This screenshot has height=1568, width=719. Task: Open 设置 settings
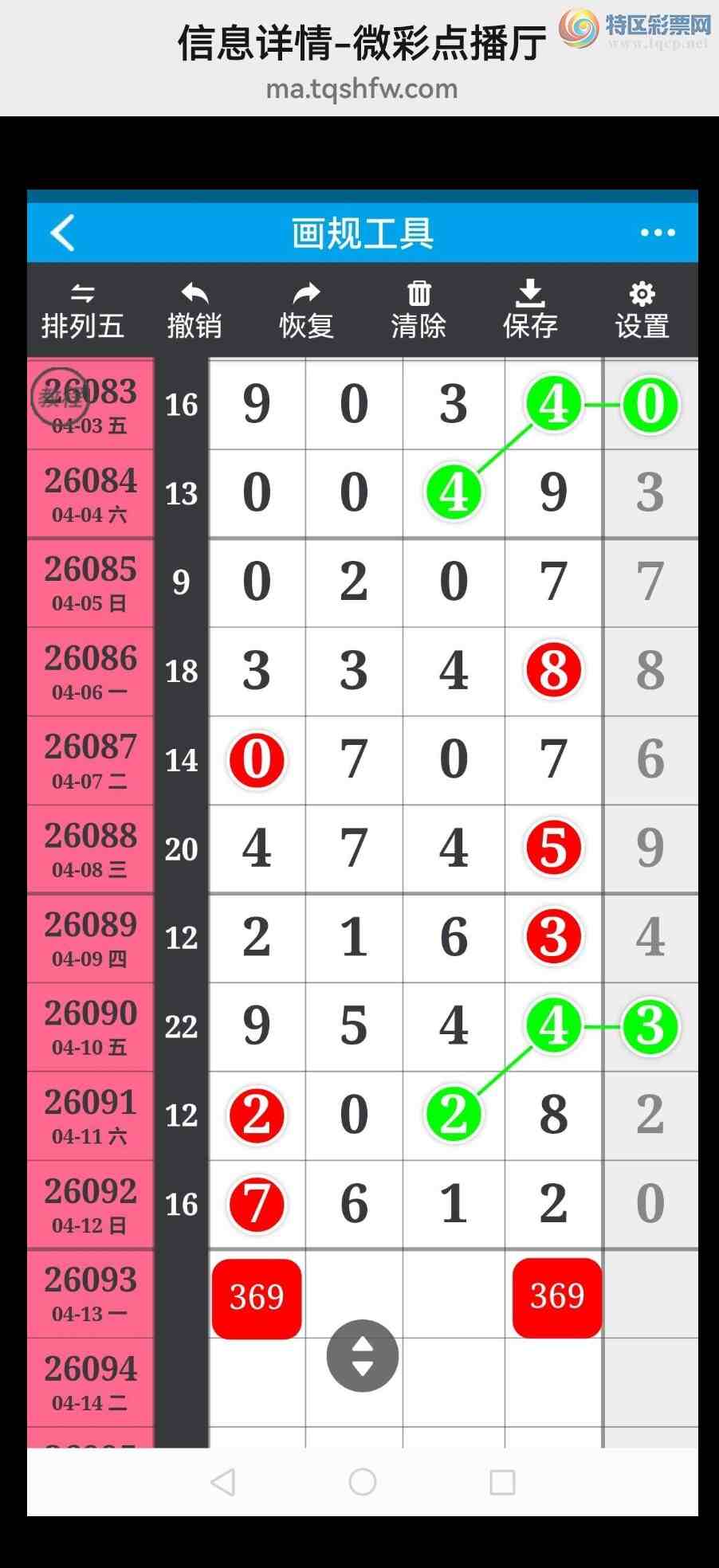[x=642, y=311]
